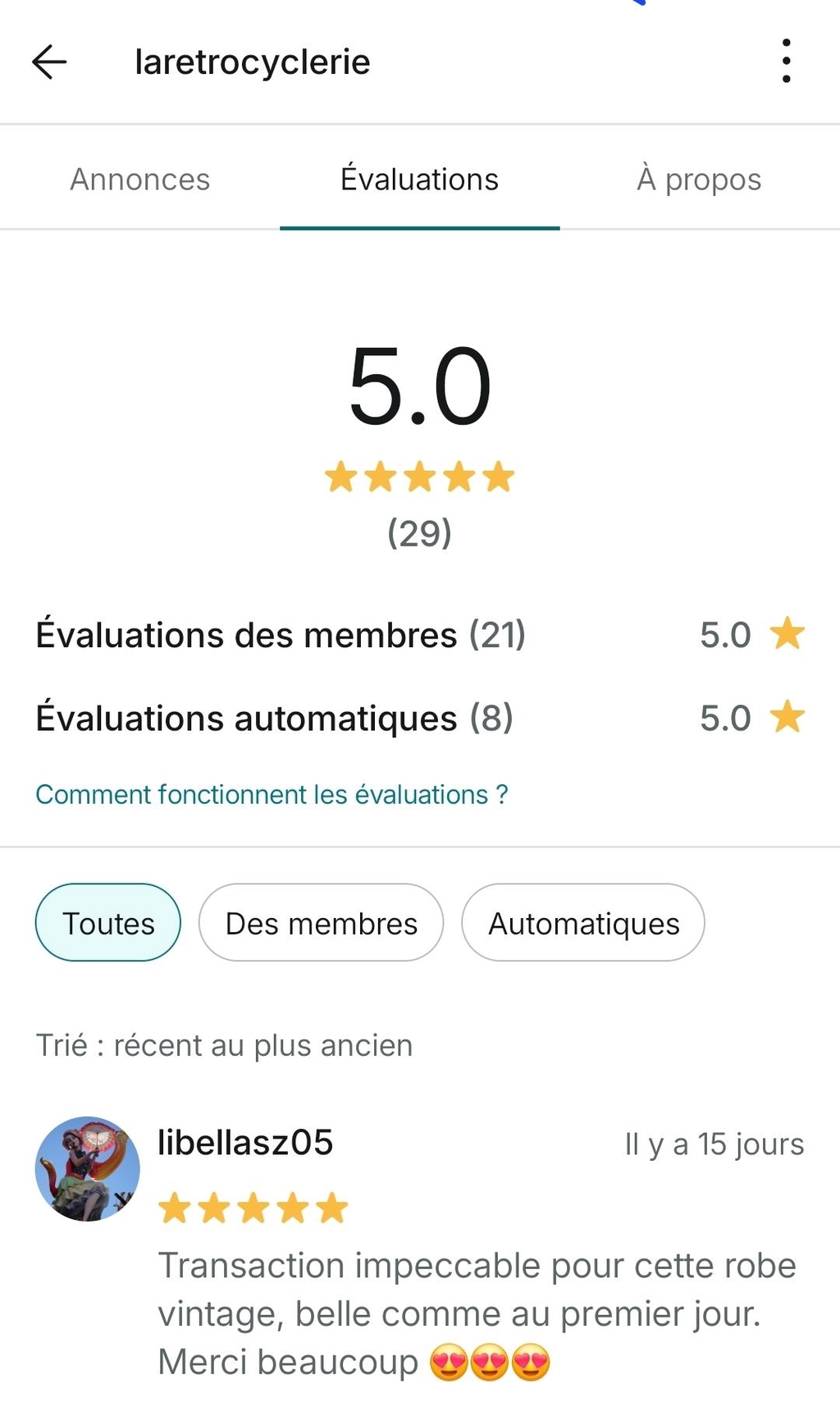
Task: Select the Évaluations tab
Action: coord(419,179)
